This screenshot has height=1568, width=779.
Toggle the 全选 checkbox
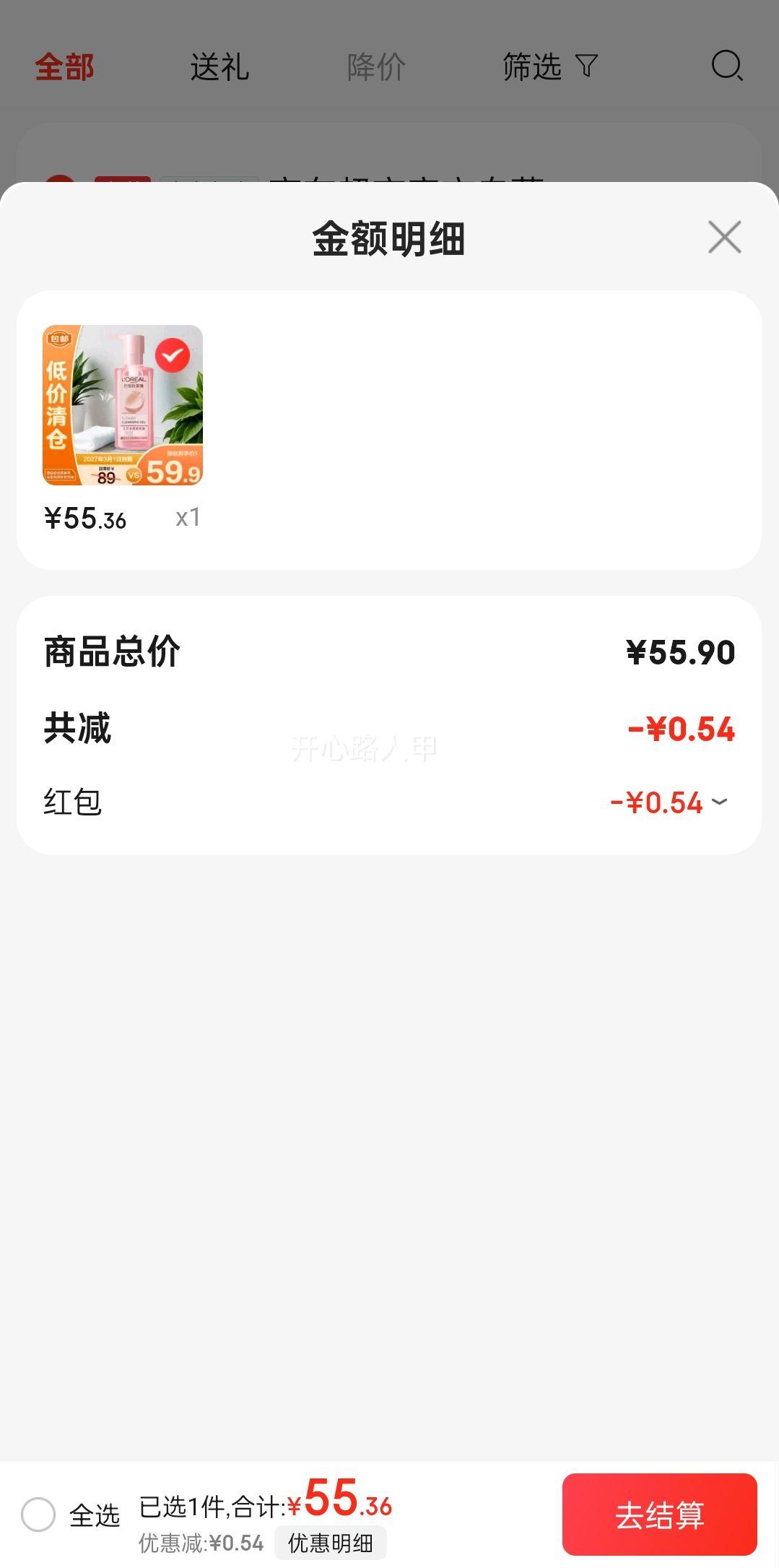[38, 1515]
